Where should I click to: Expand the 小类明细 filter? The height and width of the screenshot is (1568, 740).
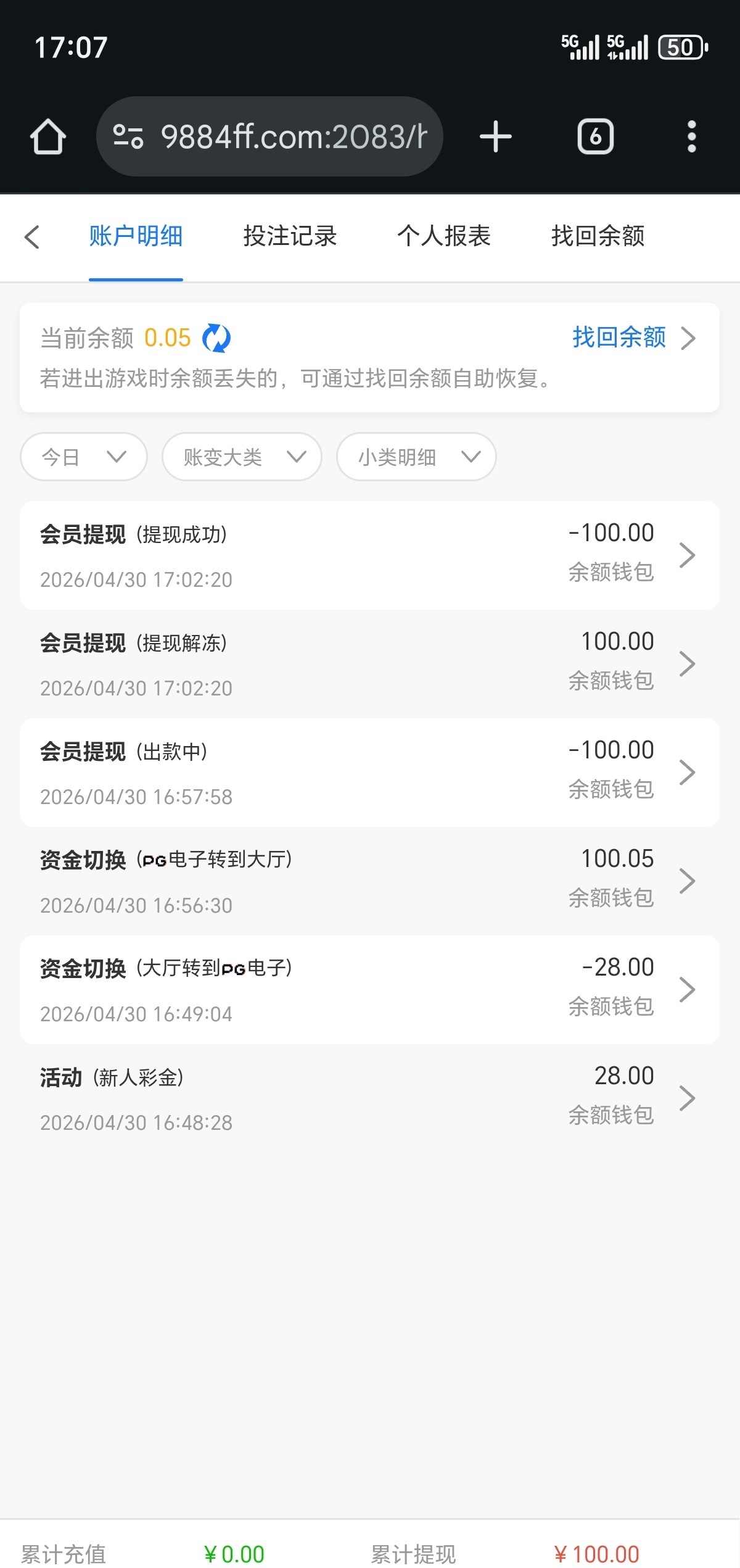[x=416, y=457]
